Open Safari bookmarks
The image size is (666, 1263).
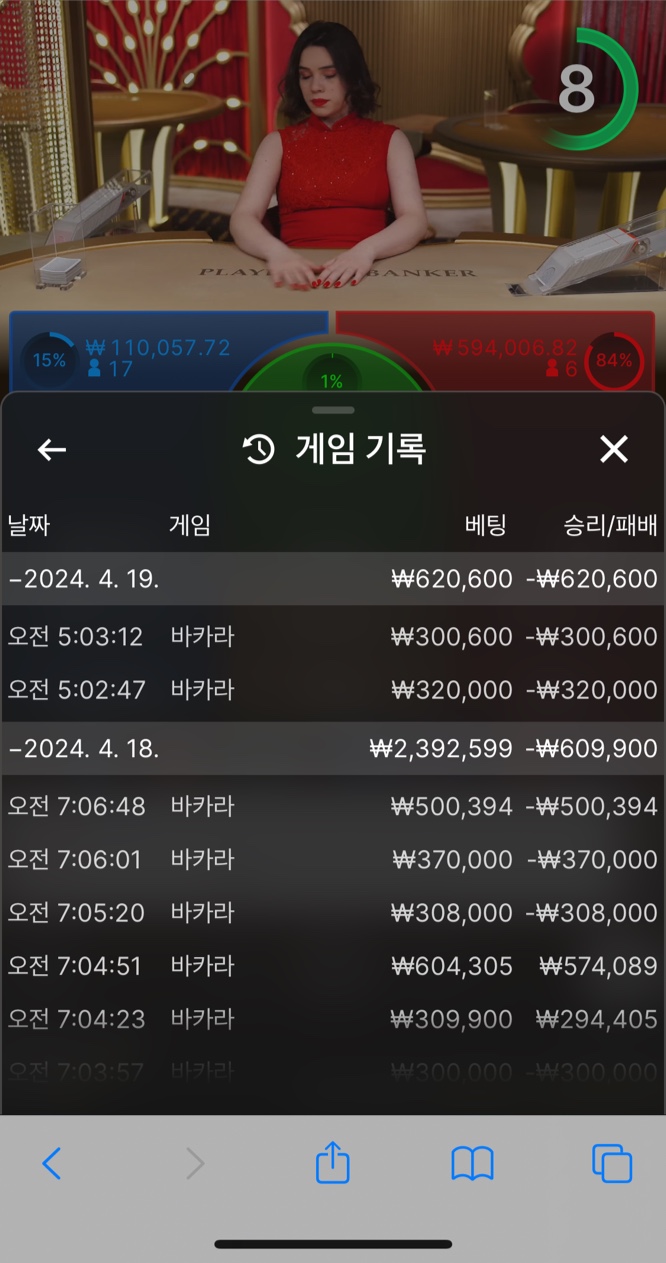472,1164
